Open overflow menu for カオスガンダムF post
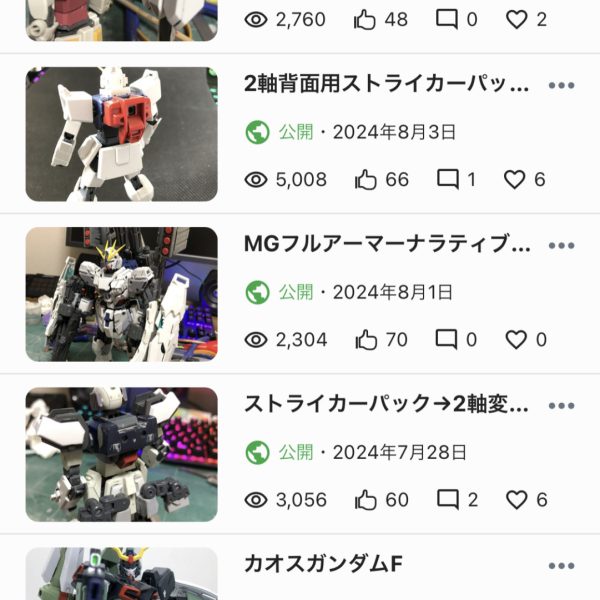Image resolution: width=600 pixels, height=600 pixels. (562, 565)
